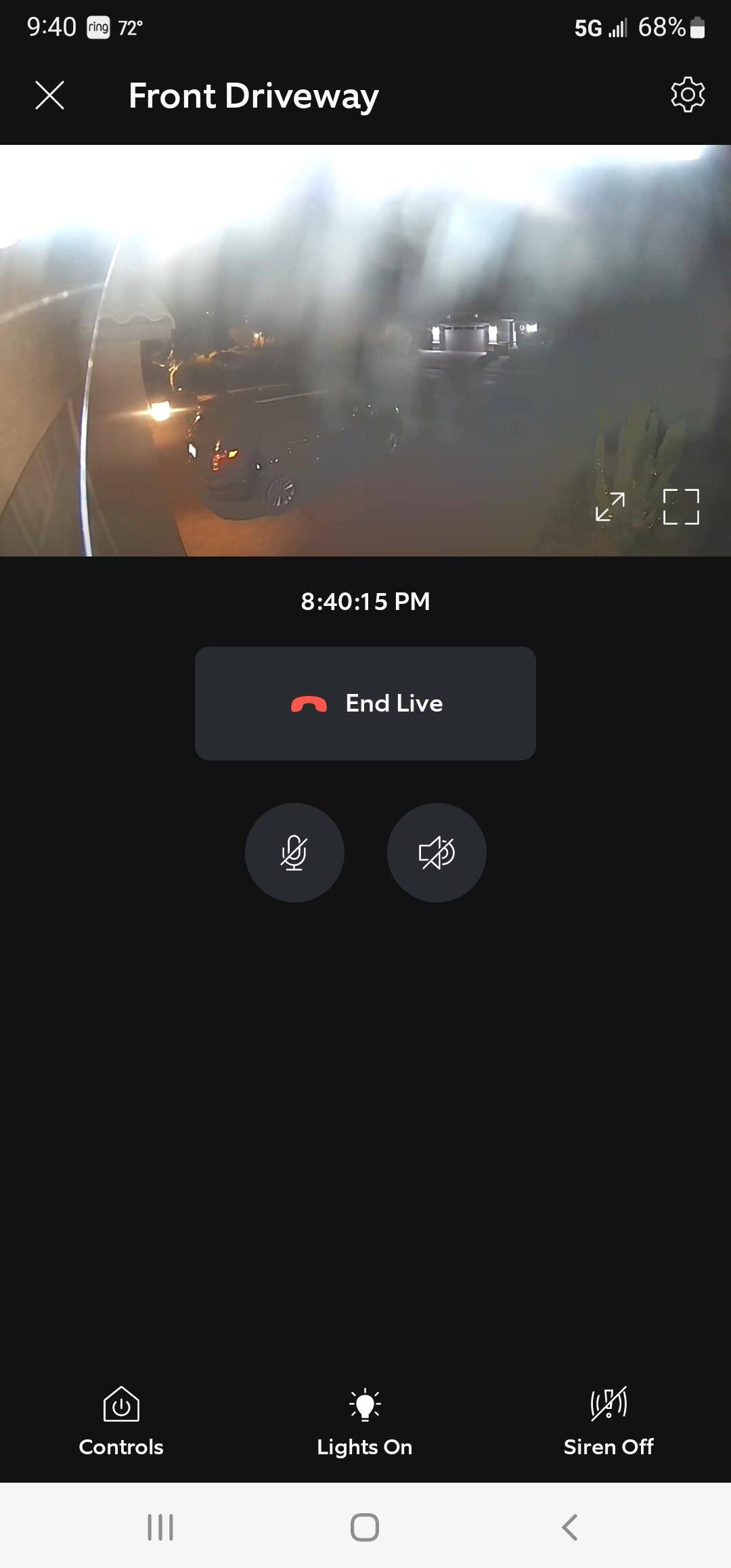Viewport: 731px width, 1568px height.
Task: End the live view session
Action: [365, 703]
